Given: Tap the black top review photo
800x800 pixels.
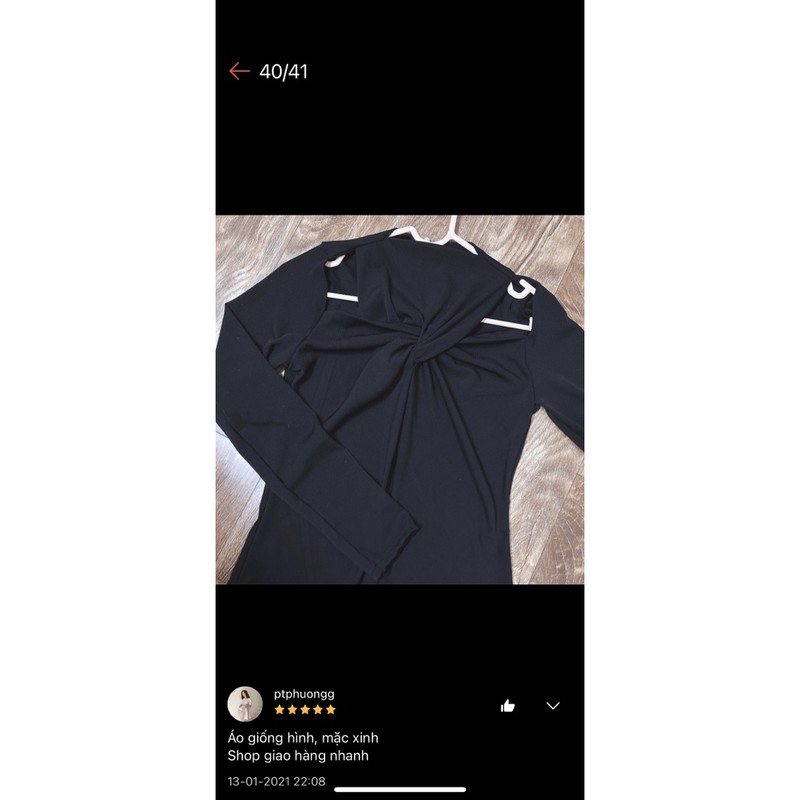Looking at the screenshot, I should (x=400, y=400).
